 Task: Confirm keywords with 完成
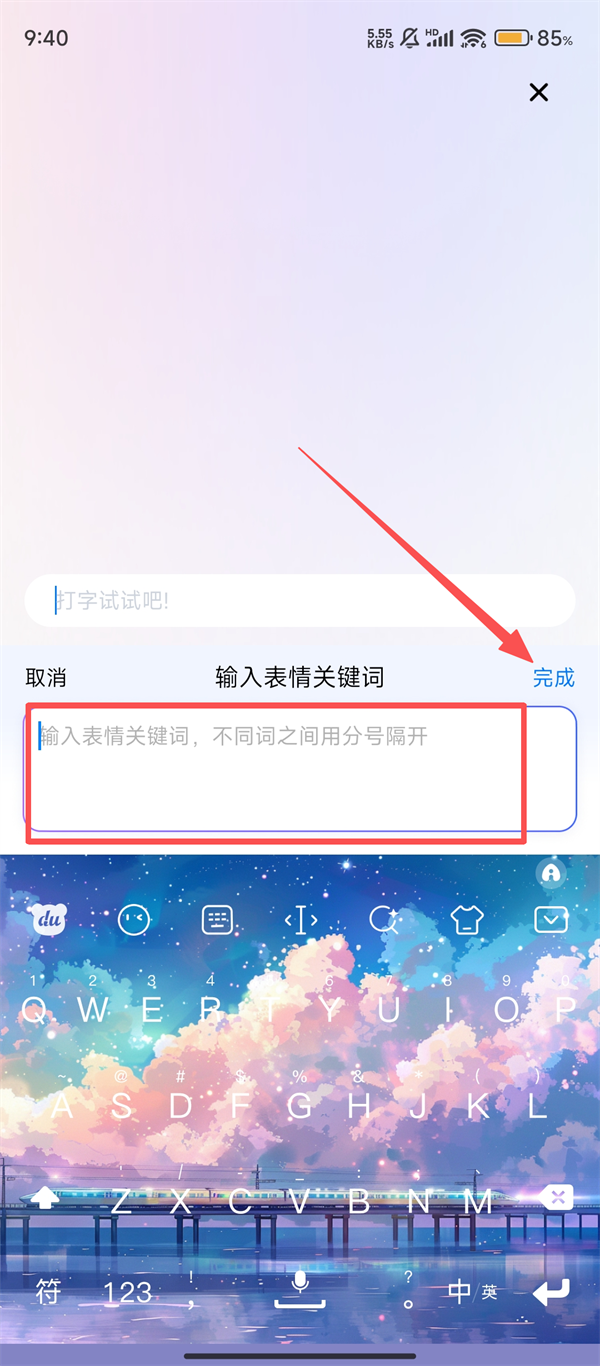pos(553,678)
